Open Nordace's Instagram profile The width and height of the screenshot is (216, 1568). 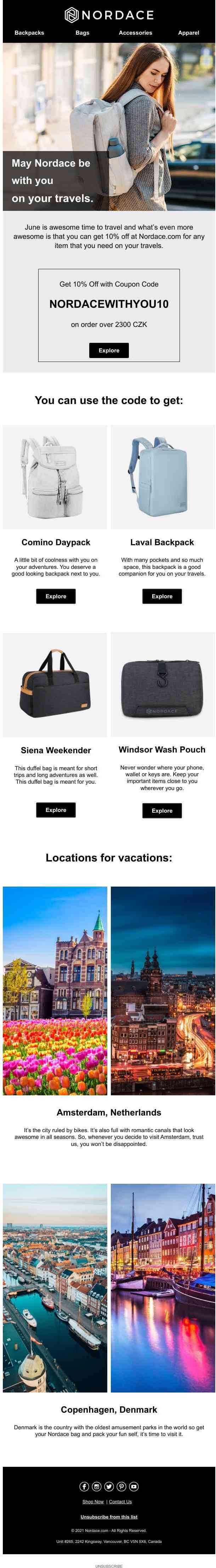97,1486
